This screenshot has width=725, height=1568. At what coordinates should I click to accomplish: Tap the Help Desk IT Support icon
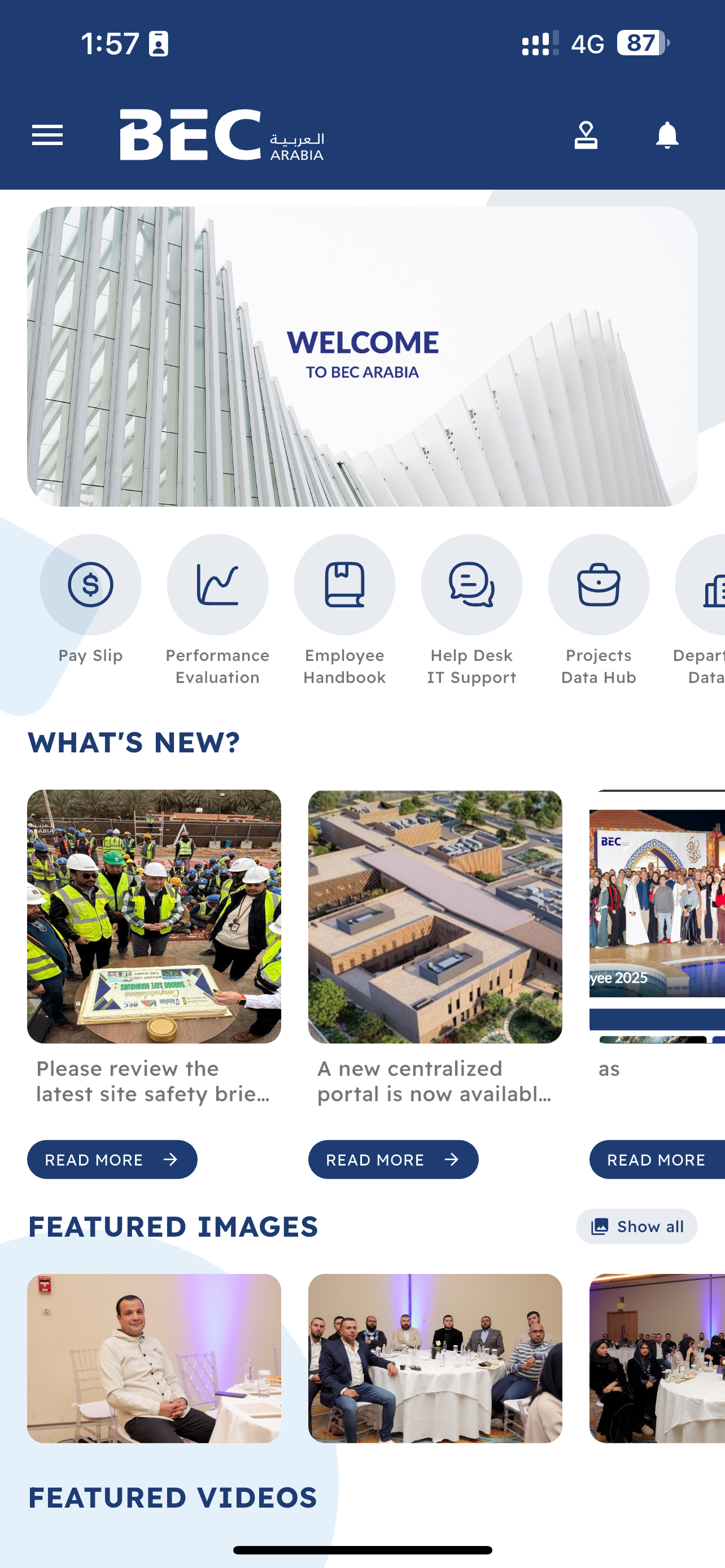point(471,584)
